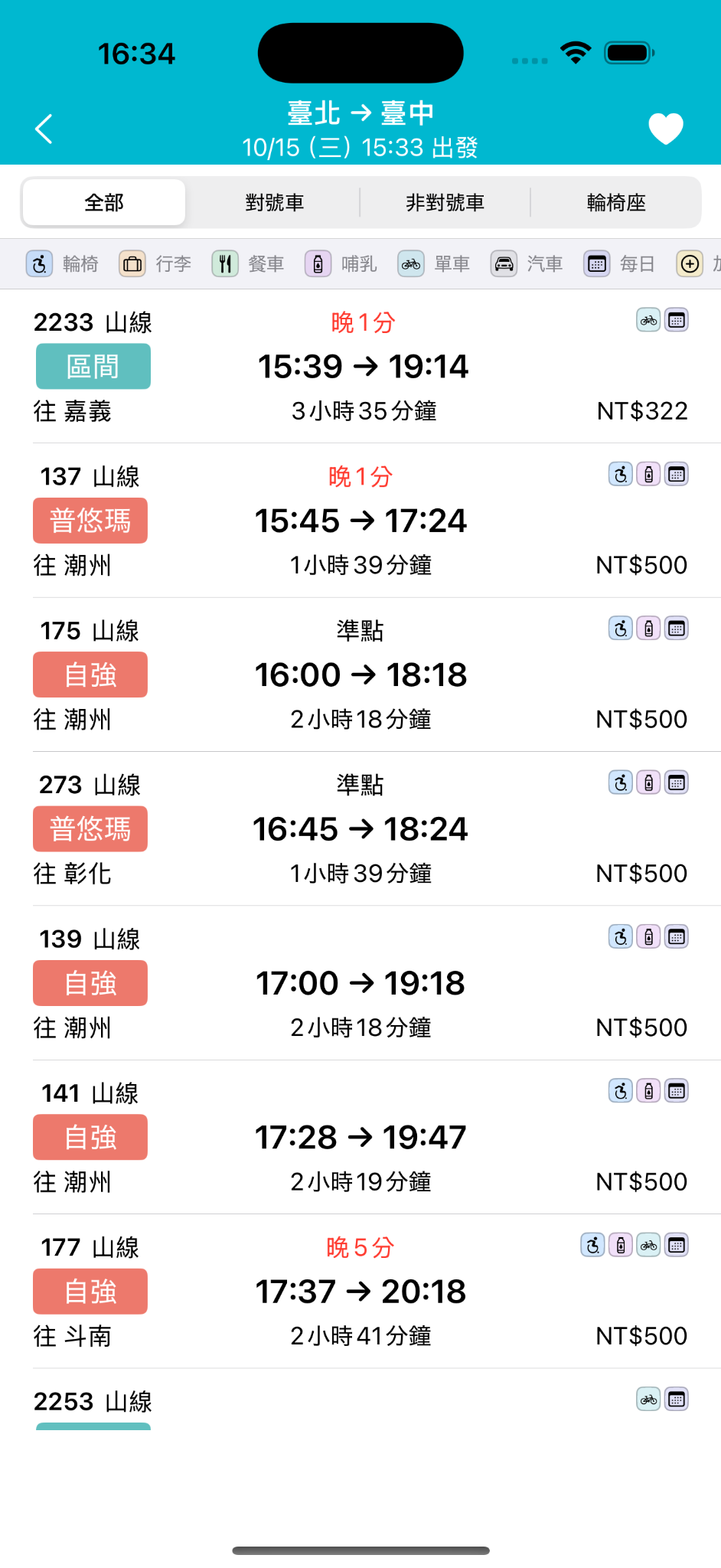
Task: Select the luggage (行李) filter icon
Action: click(132, 263)
